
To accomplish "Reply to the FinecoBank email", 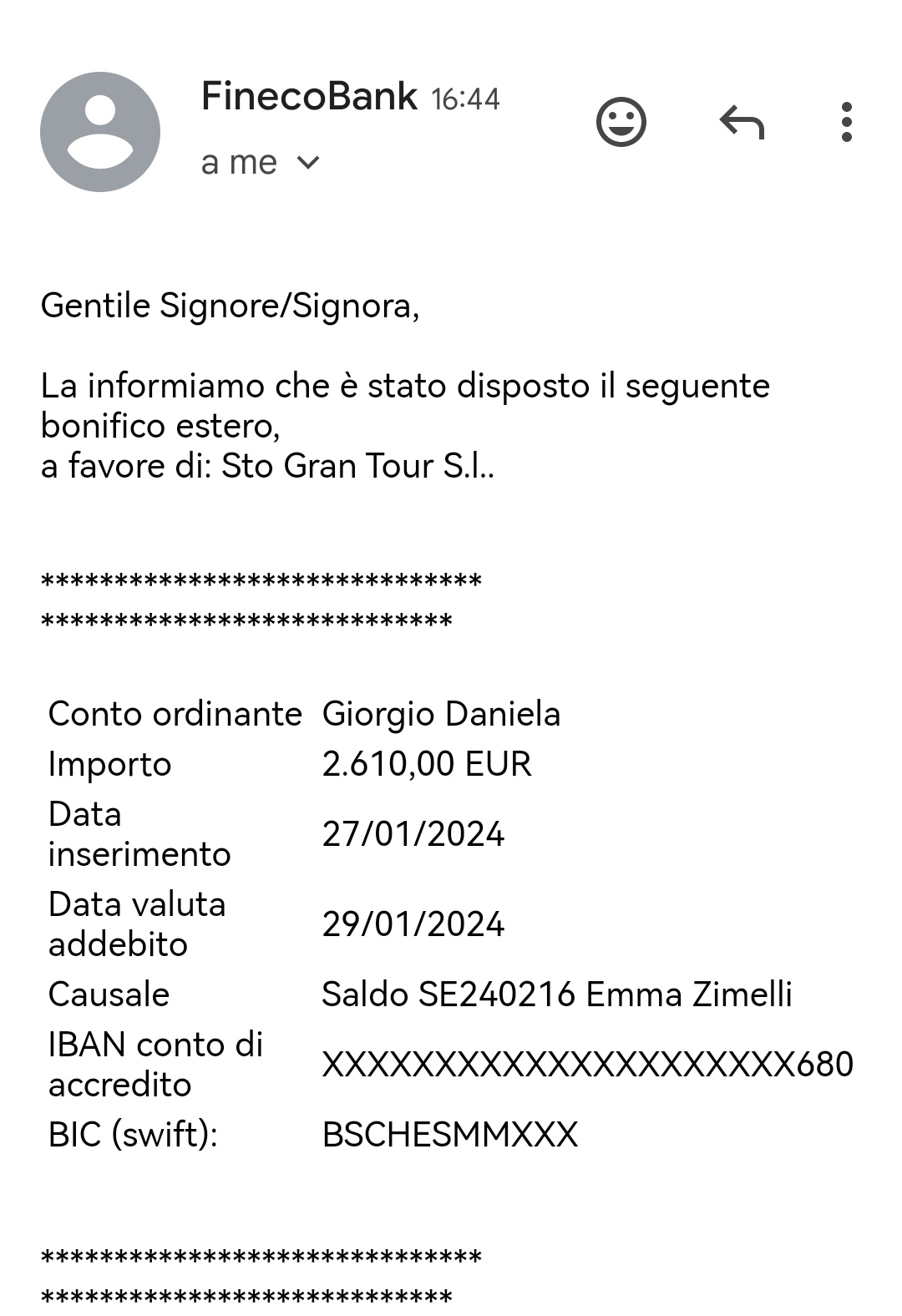I will tap(742, 122).
